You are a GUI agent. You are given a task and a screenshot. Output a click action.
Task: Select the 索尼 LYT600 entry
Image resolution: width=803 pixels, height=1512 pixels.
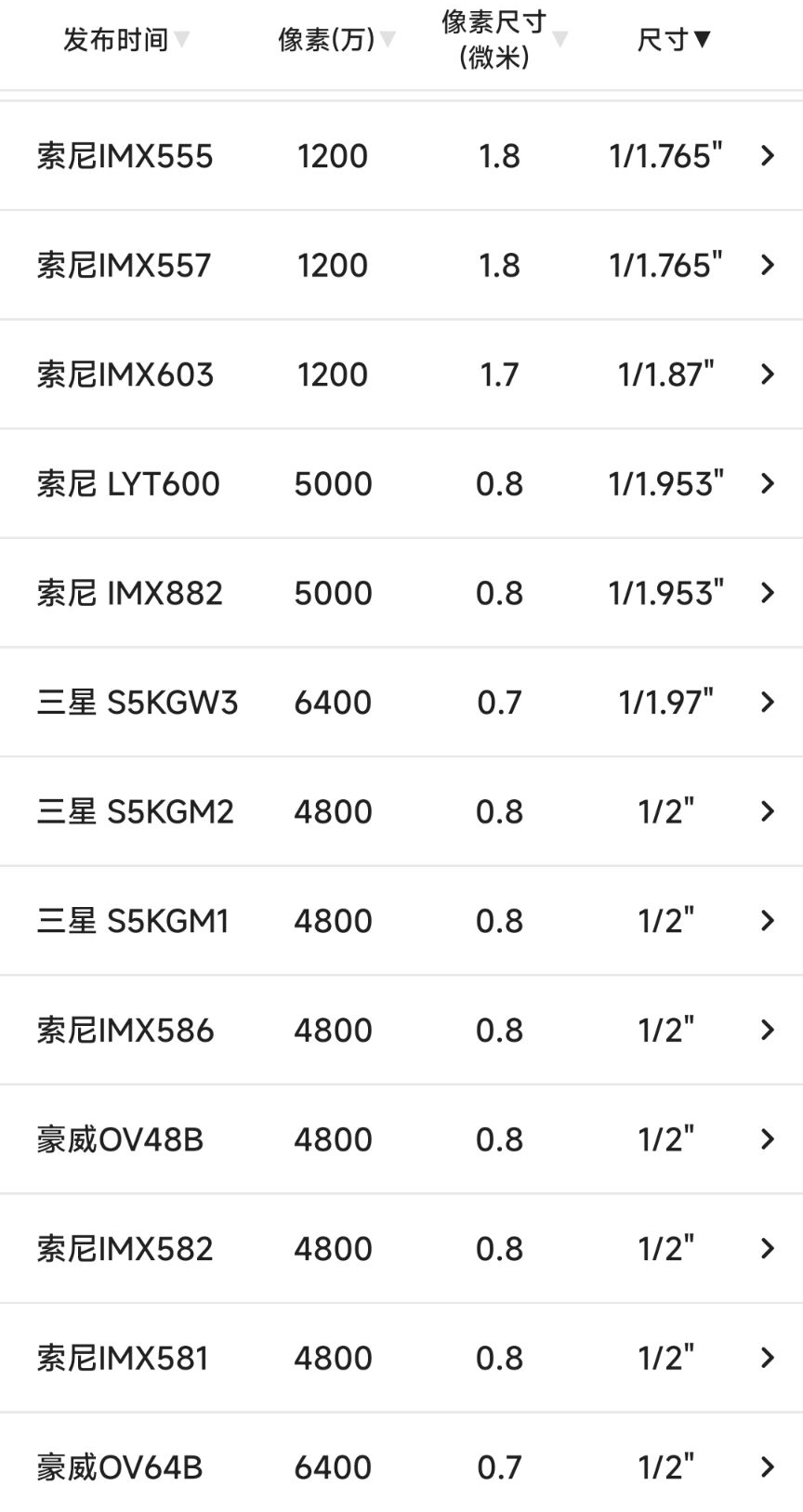[x=401, y=484]
